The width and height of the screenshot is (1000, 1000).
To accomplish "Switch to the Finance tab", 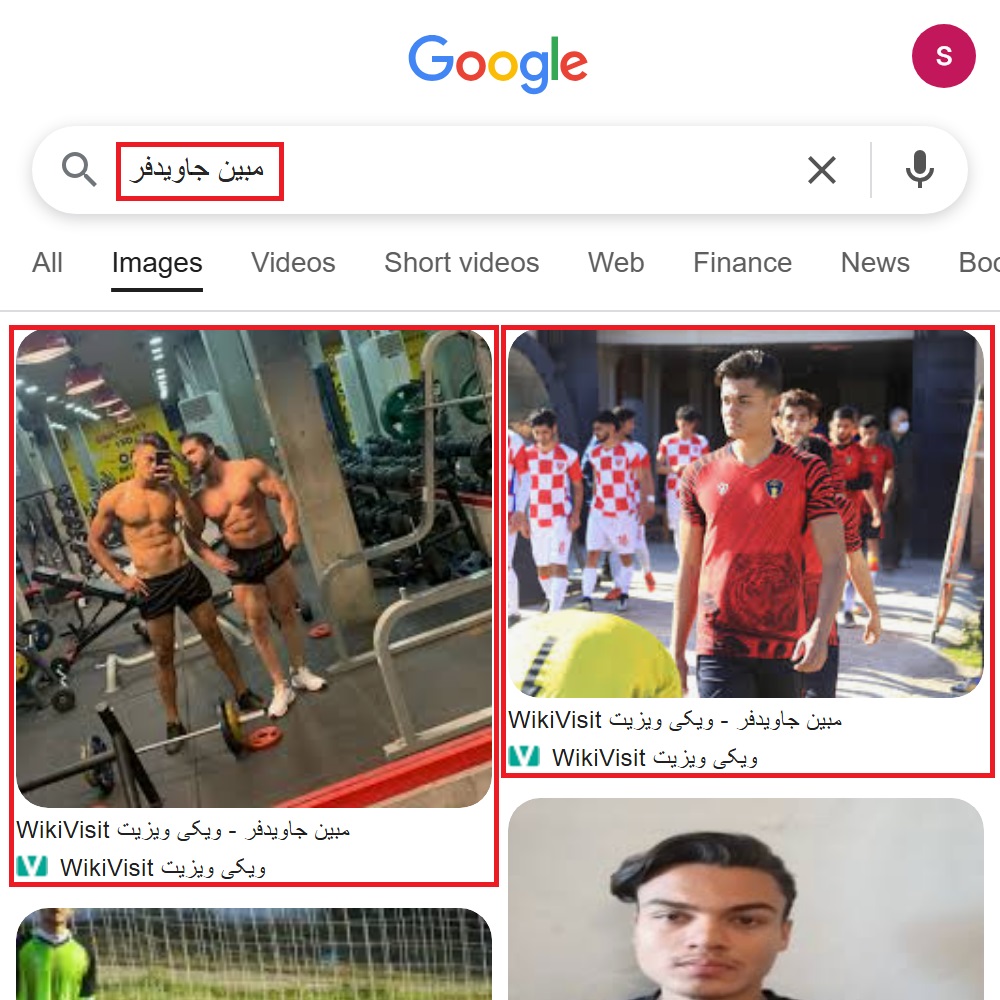I will pyautogui.click(x=742, y=263).
